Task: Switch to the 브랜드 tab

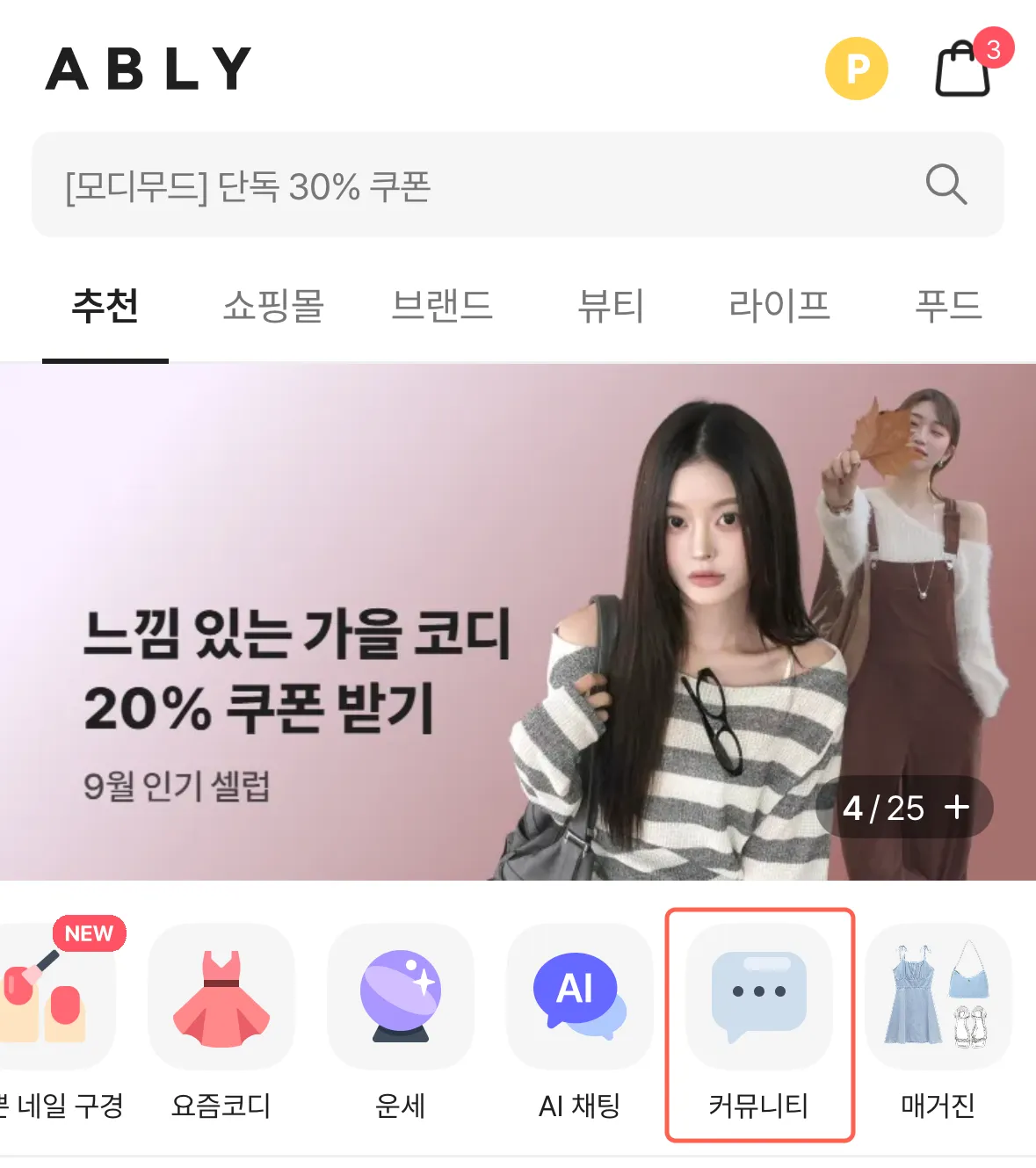Action: click(442, 306)
